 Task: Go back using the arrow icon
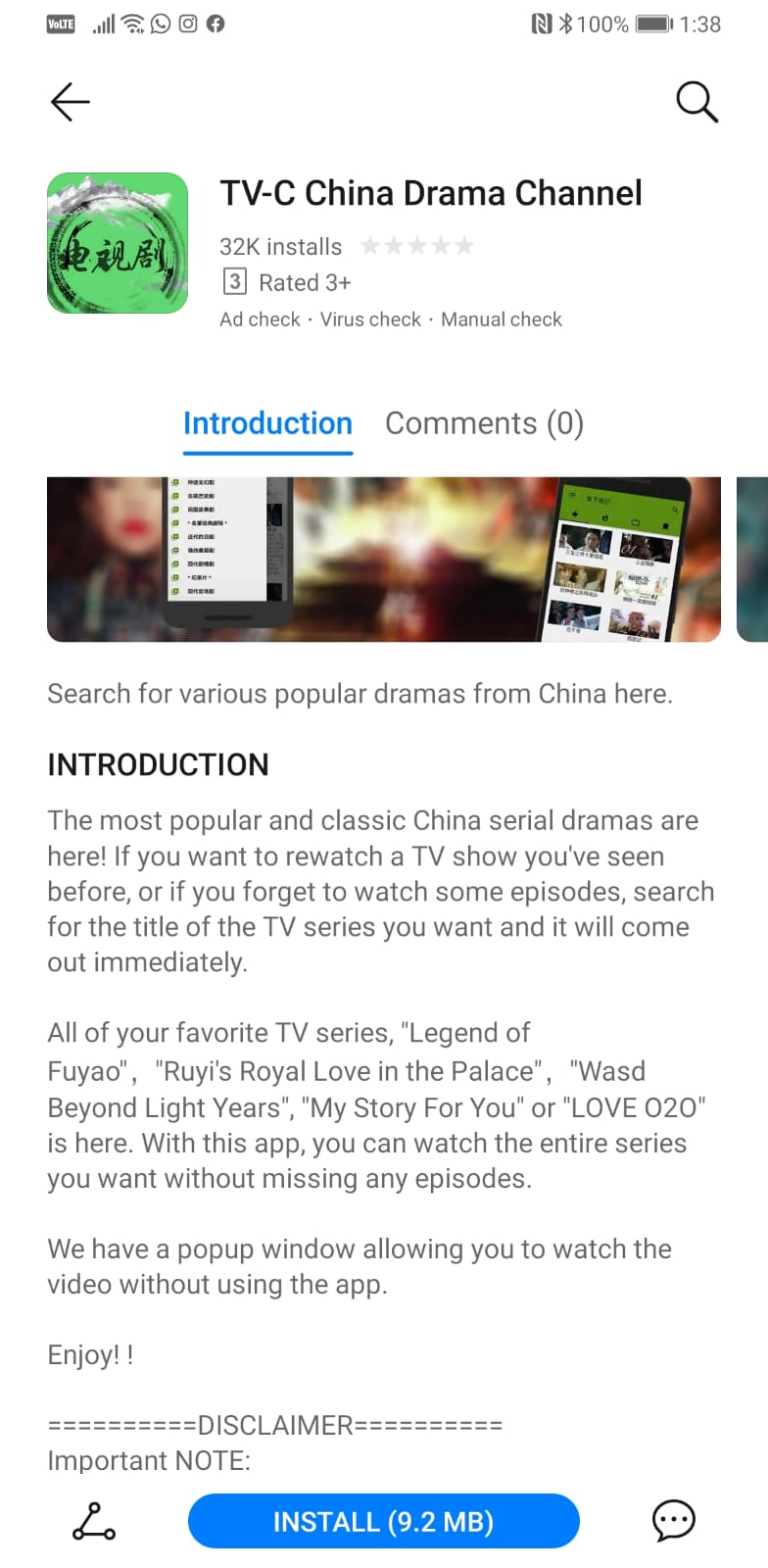pyautogui.click(x=70, y=102)
